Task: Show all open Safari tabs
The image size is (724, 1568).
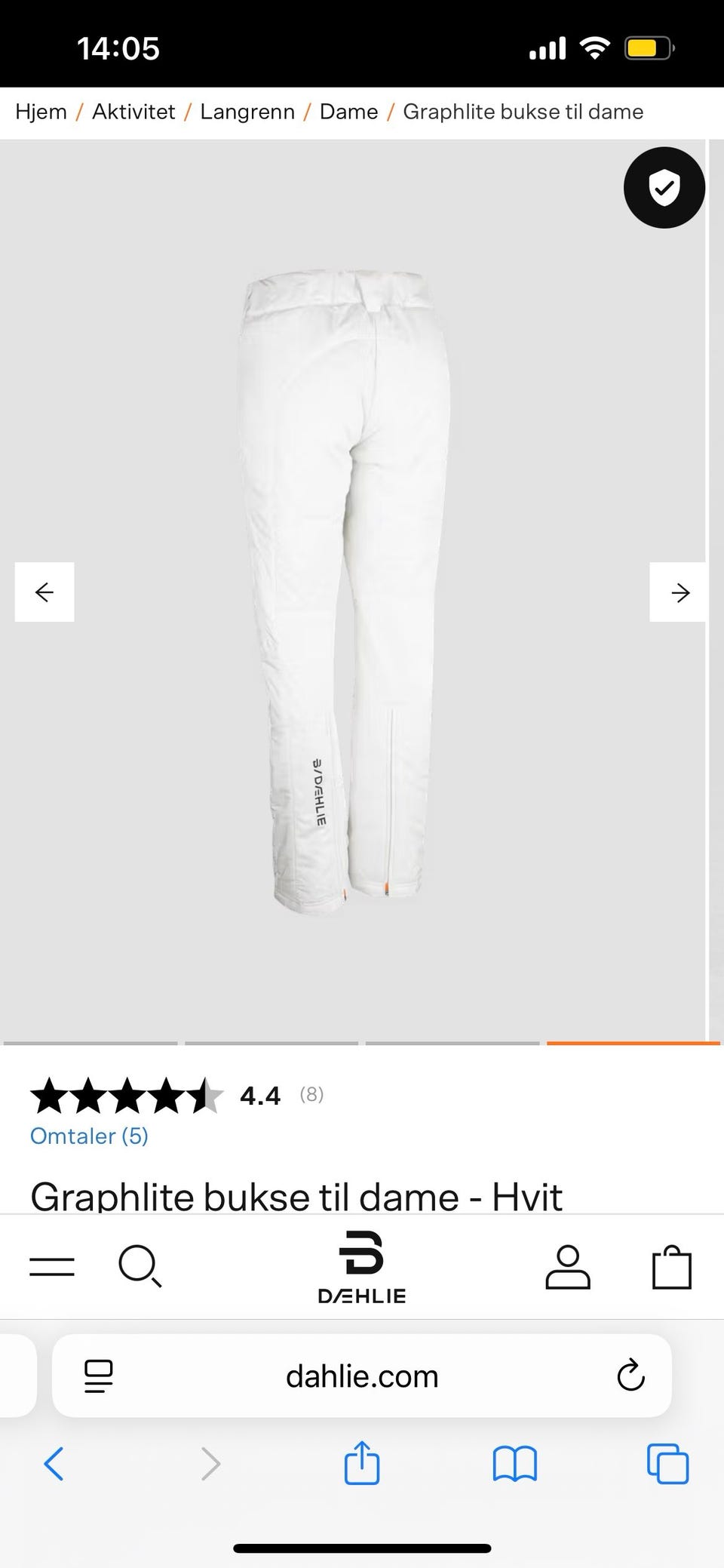Action: click(x=668, y=1464)
